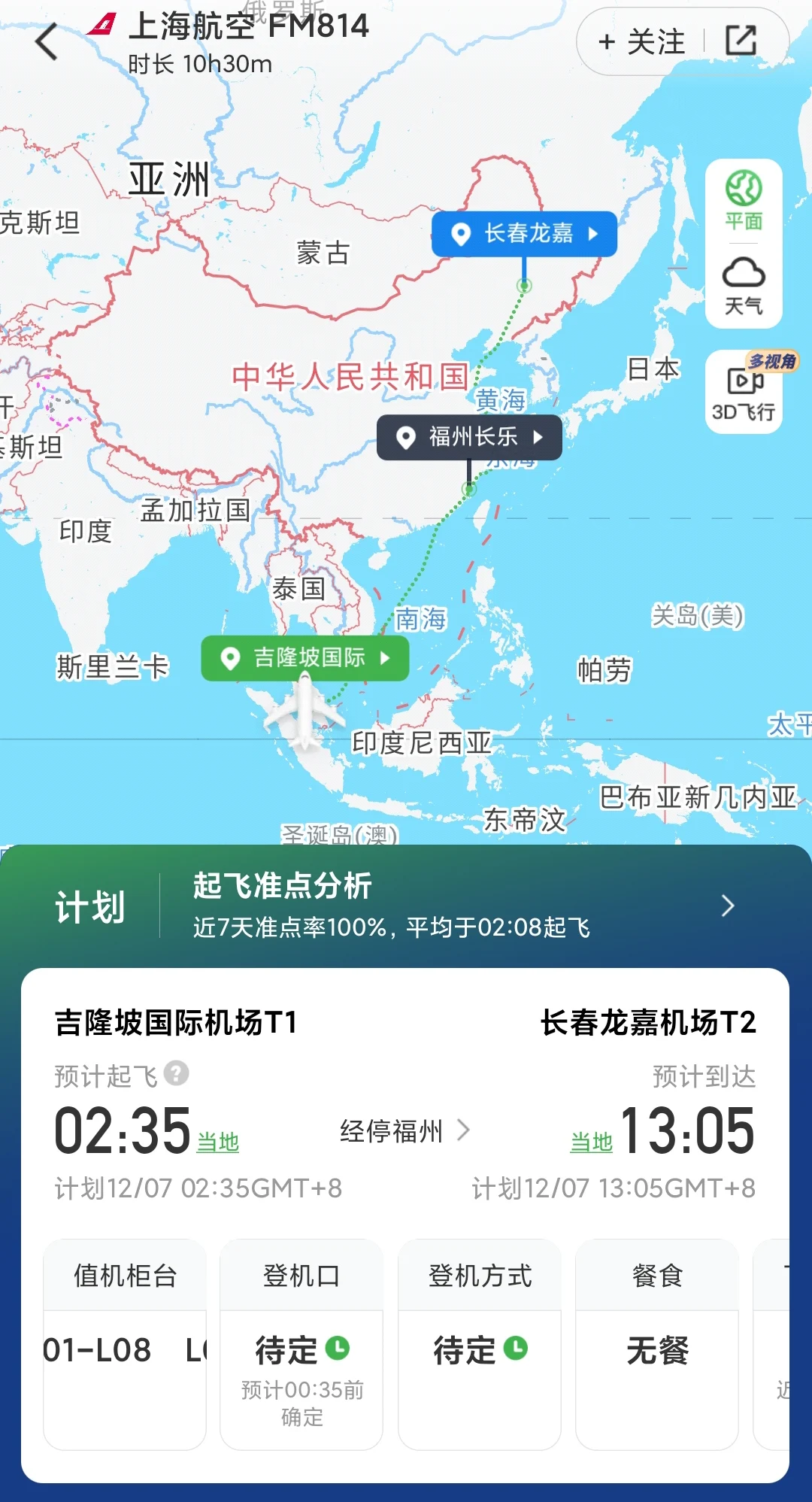Open the 登机口 boarding gate card

301,1344
